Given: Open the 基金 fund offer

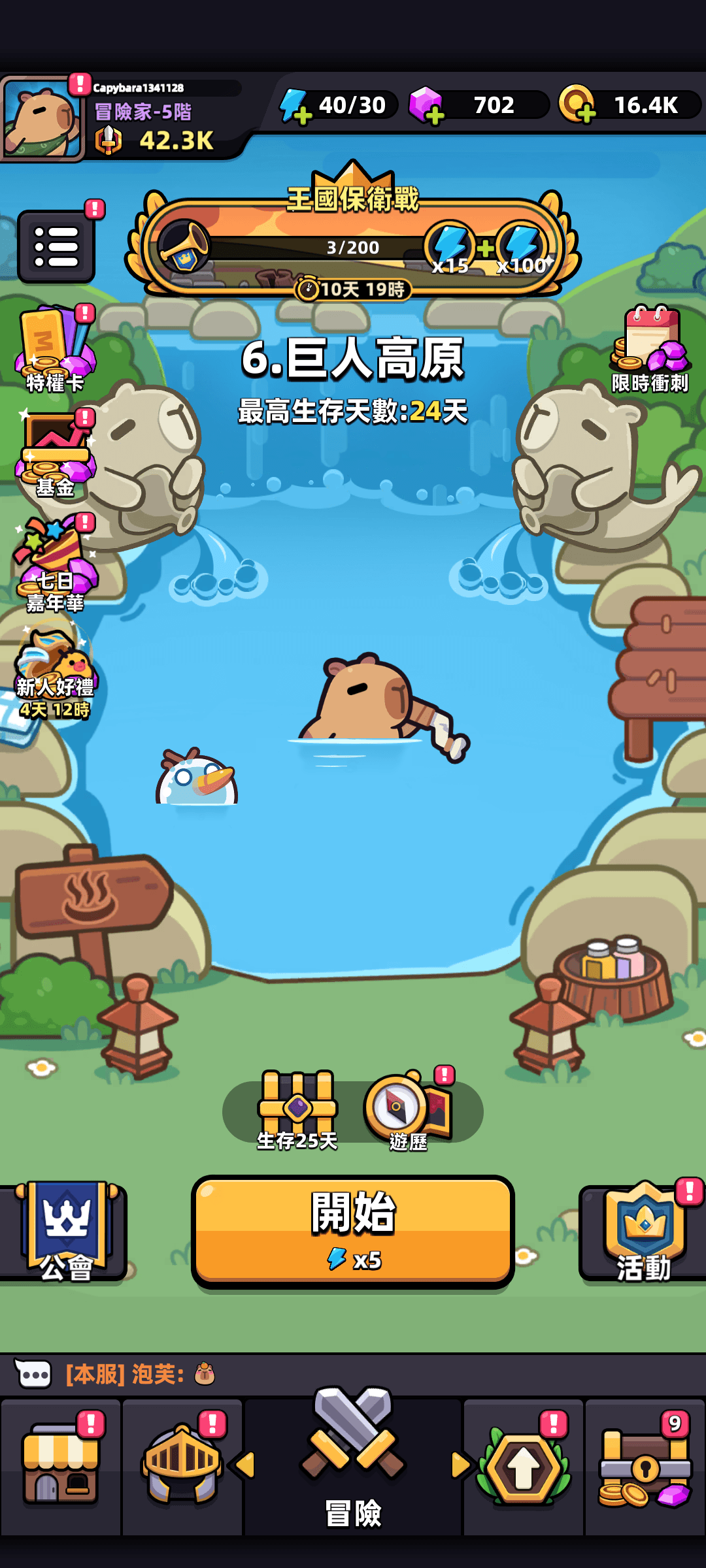Looking at the screenshot, I should coord(55,454).
